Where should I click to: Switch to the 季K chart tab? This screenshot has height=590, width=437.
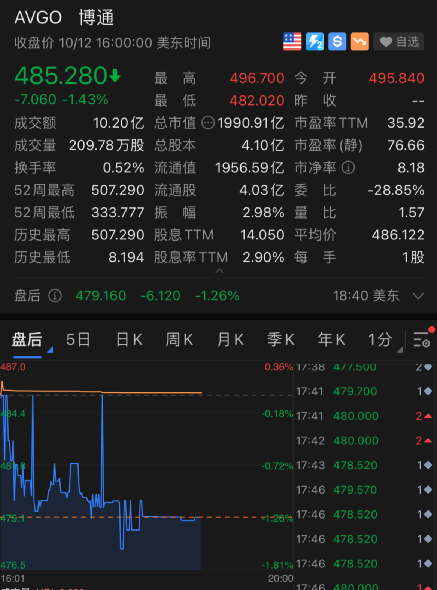[281, 340]
